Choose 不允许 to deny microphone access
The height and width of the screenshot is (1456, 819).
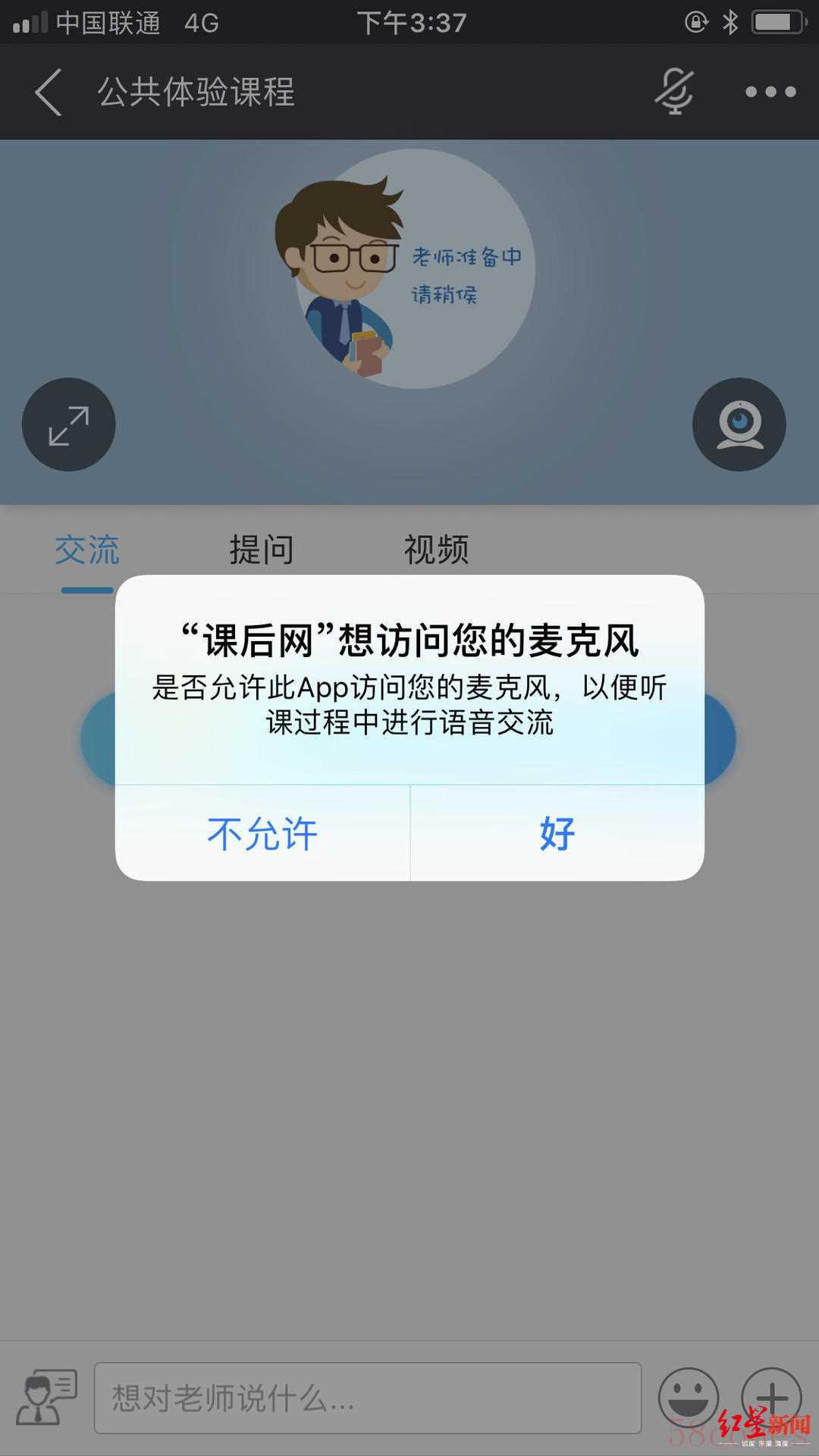coord(262,834)
